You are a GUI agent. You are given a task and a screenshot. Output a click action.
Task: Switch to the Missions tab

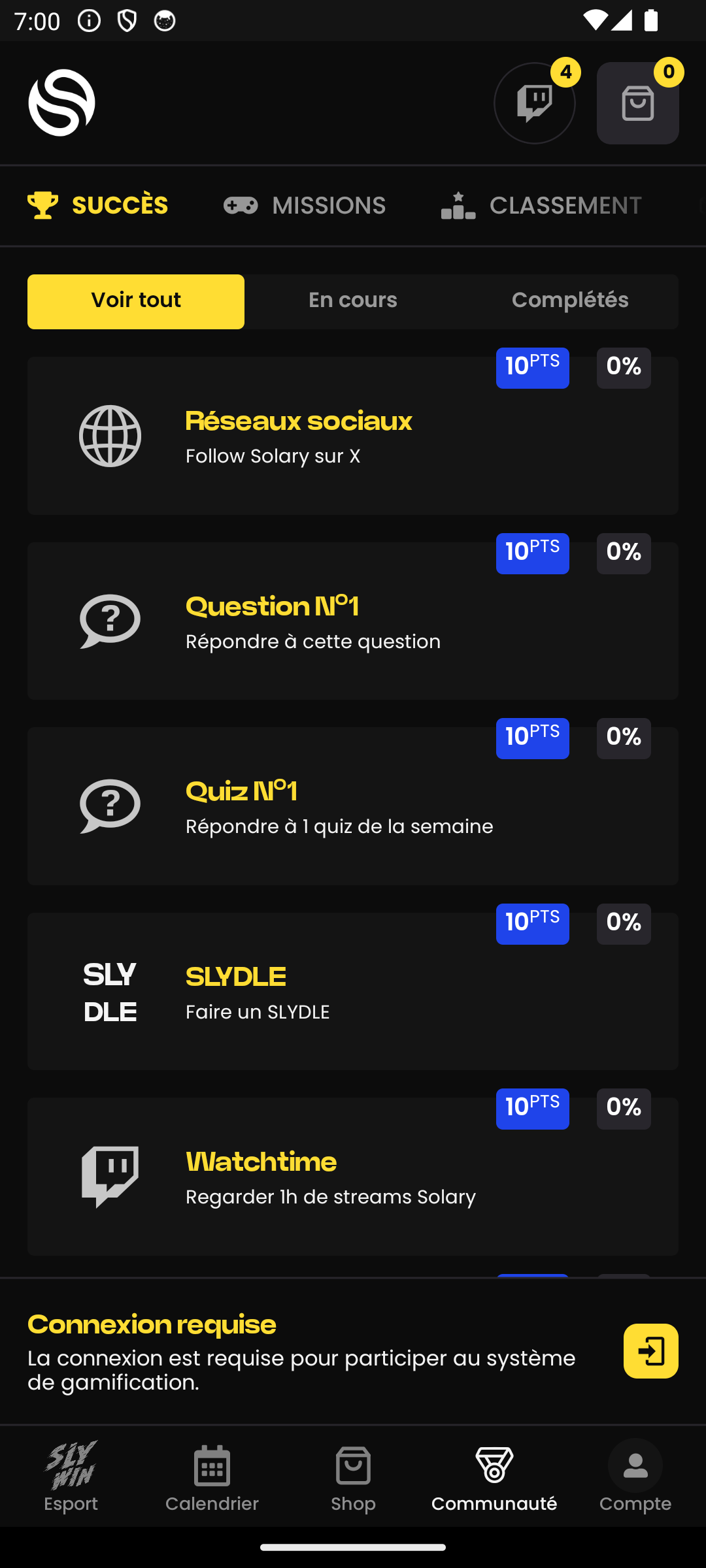point(305,206)
